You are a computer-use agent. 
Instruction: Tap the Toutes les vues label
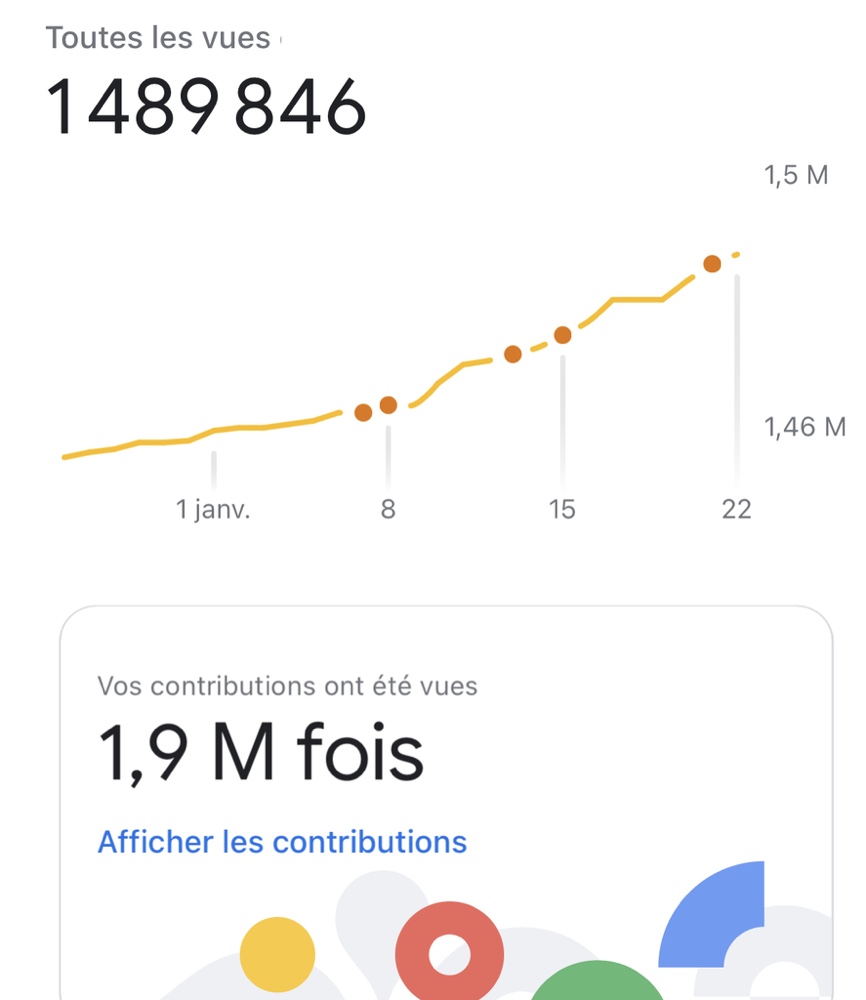tap(156, 37)
